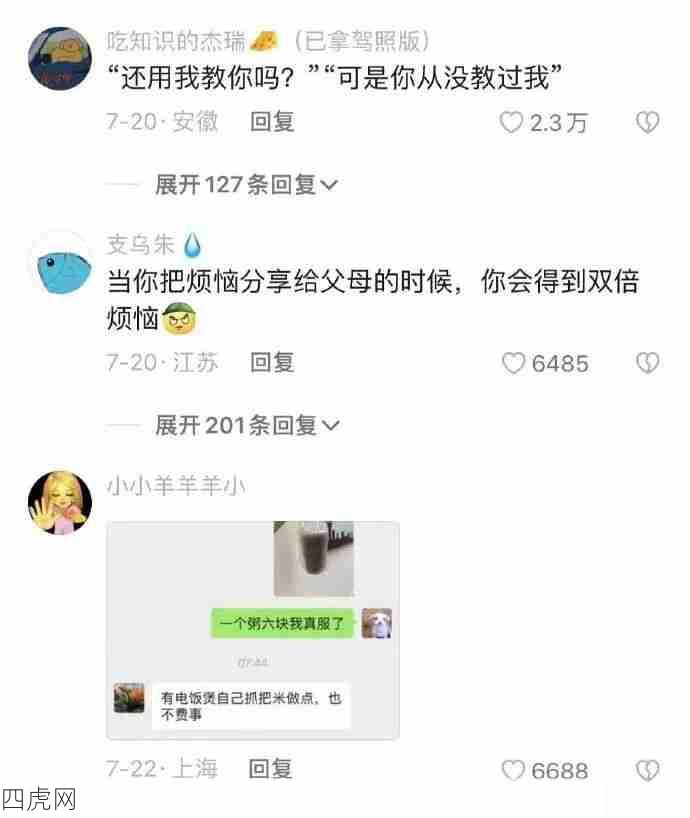690x818 pixels.
Task: Open 小小羊羊羊小's profile avatar
Action: 60,501
